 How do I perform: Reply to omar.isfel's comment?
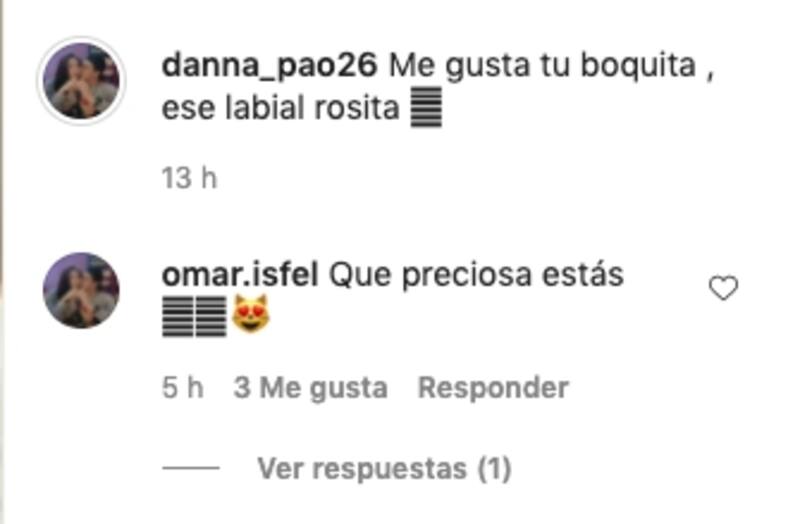492,388
